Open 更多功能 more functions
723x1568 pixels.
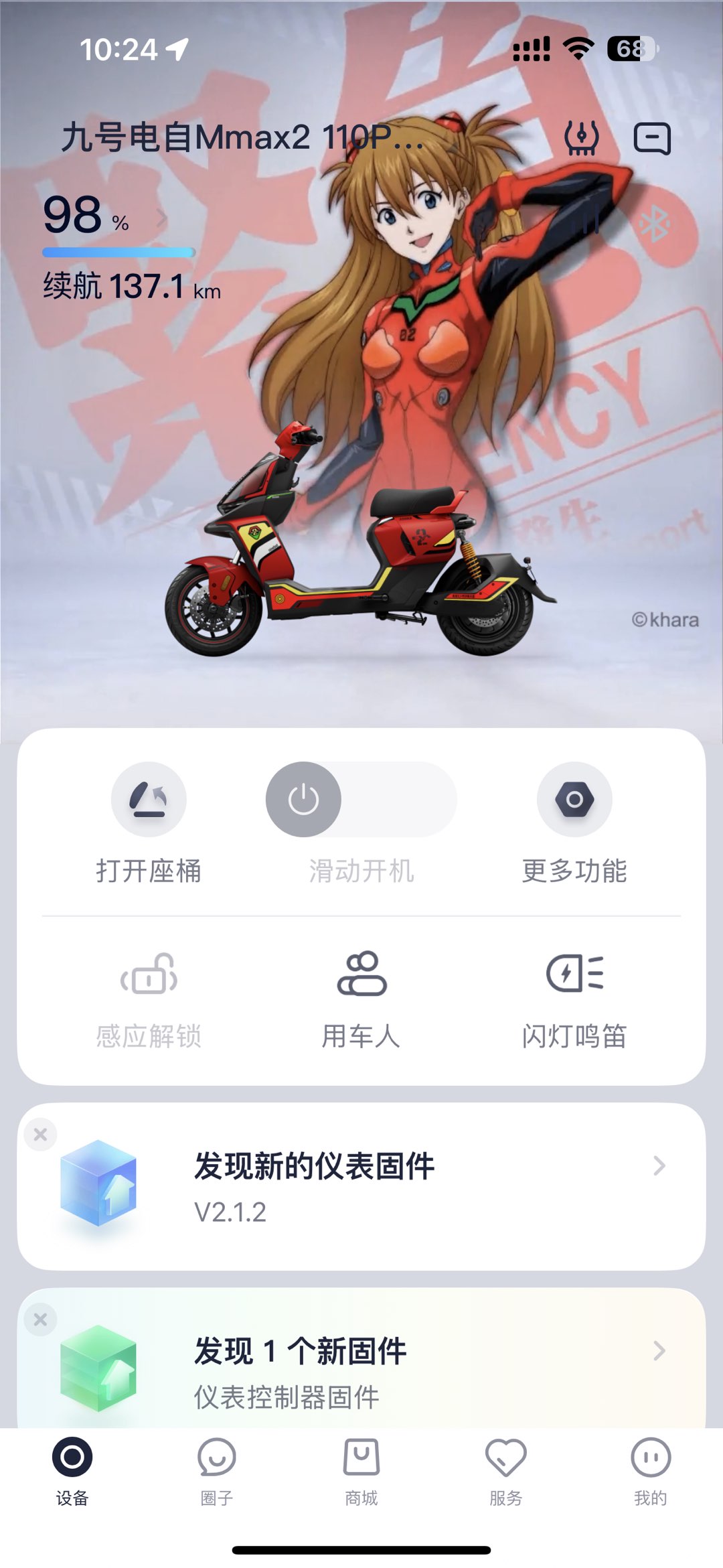(x=574, y=800)
